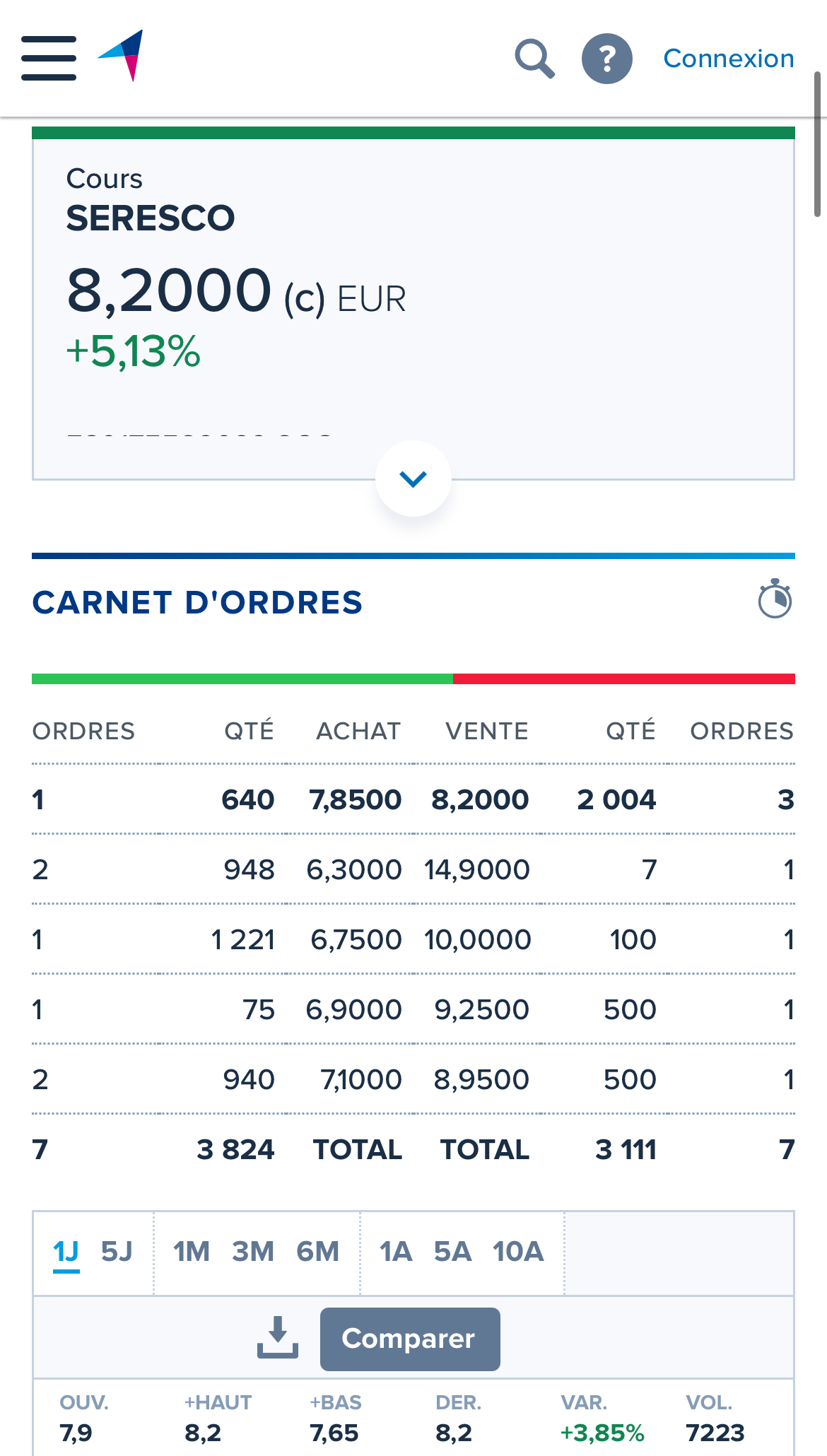Image resolution: width=827 pixels, height=1456 pixels.
Task: Select the 3M chart range
Action: pos(253,1252)
